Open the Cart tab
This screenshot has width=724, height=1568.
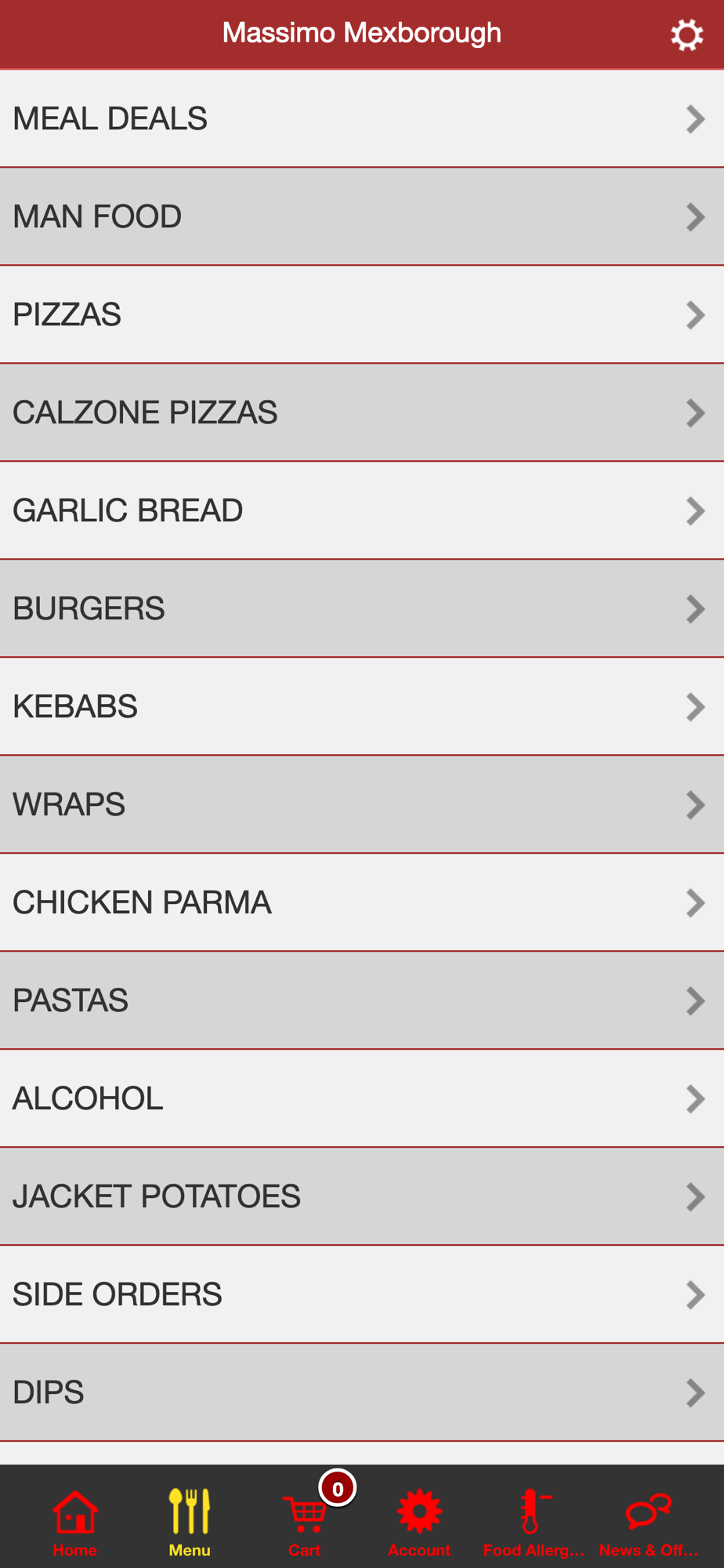tap(305, 1523)
